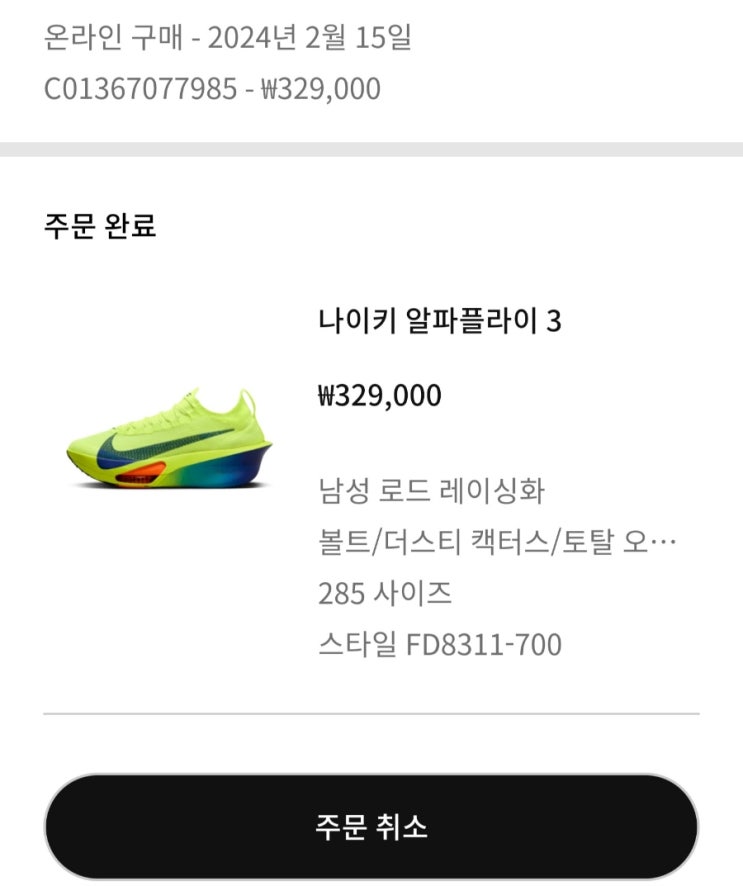Tap the 주문 취소 button
Viewport: 743px width, 886px height.
point(371,827)
